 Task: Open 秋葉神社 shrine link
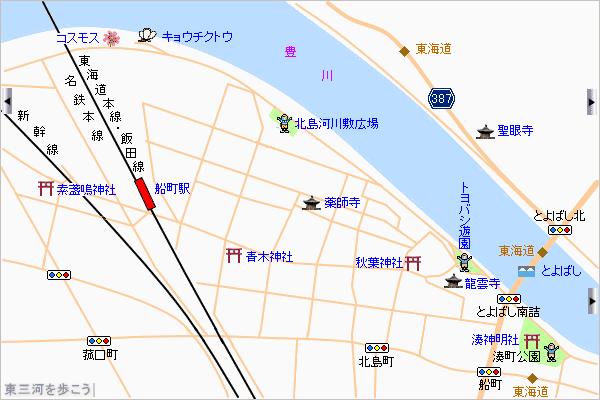click(x=378, y=263)
